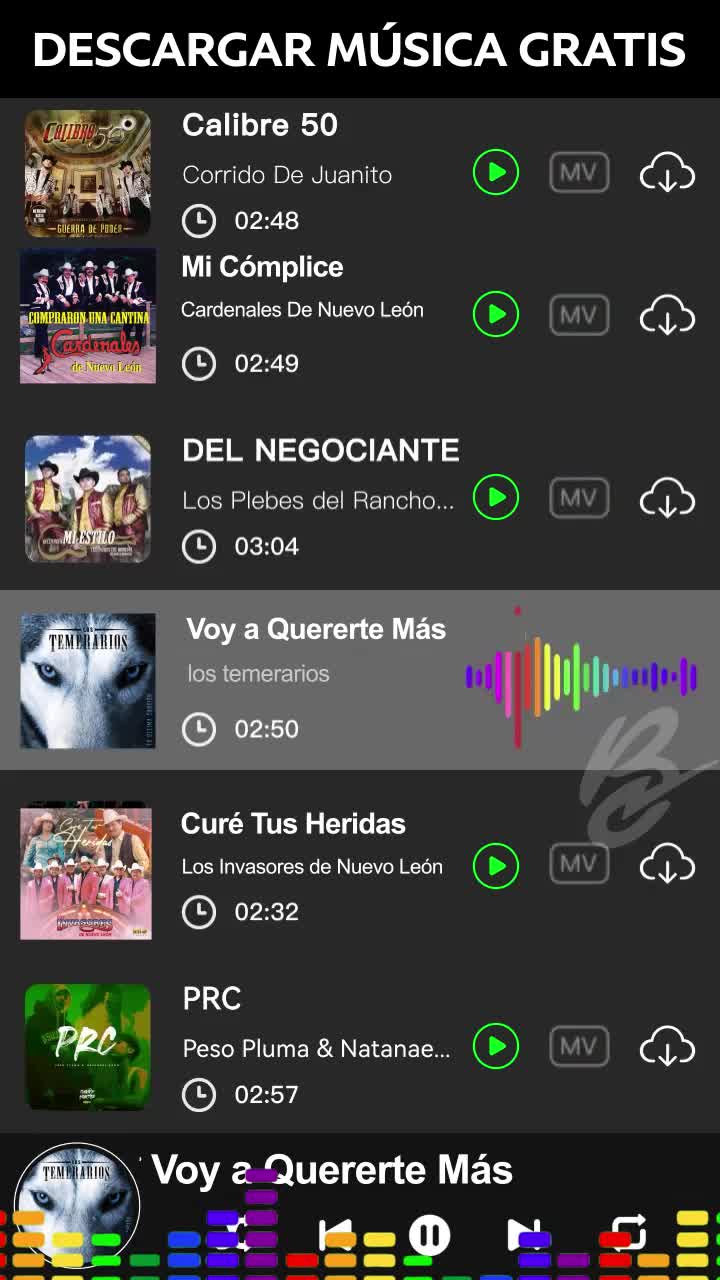This screenshot has height=1280, width=720.
Task: Pause the current song in the player
Action: [x=430, y=1235]
